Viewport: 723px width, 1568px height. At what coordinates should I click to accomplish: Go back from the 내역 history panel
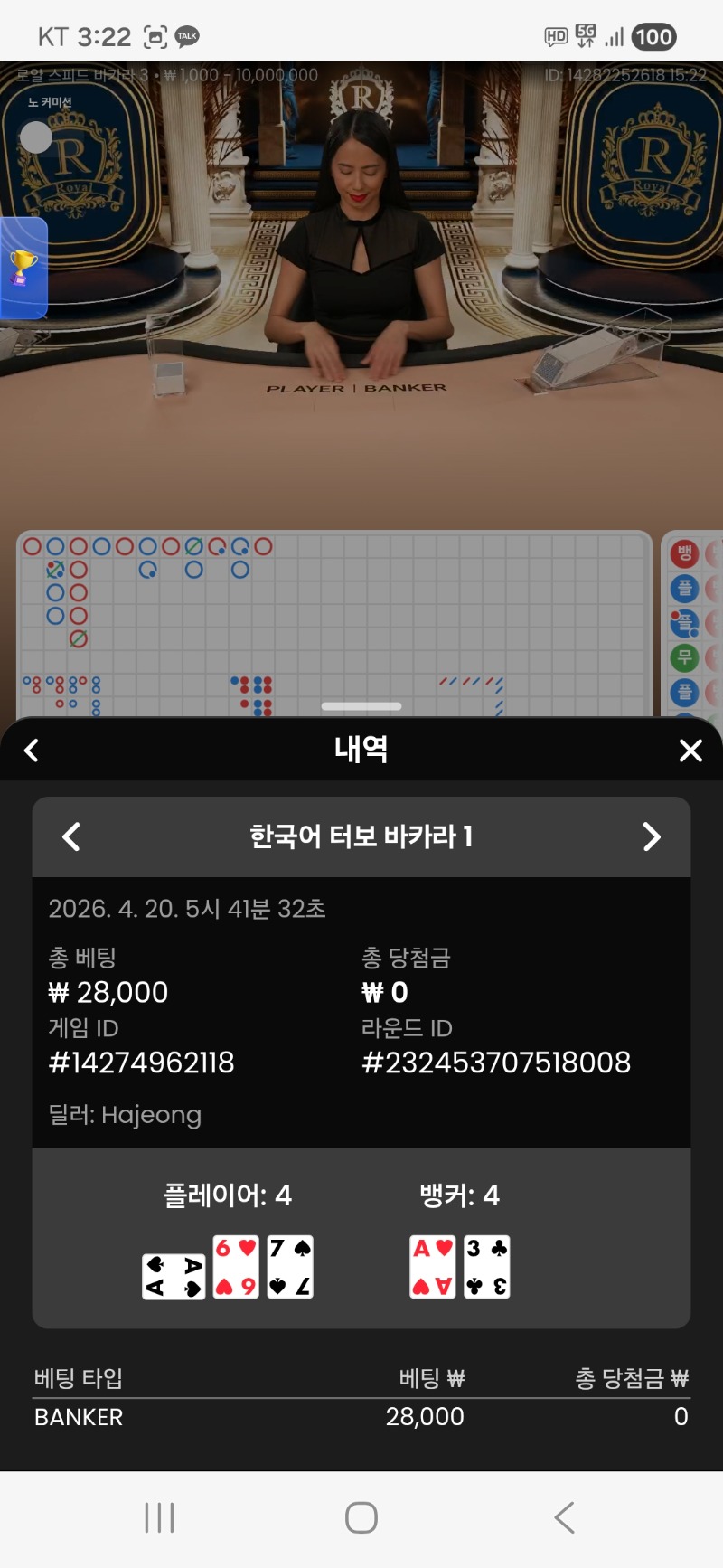pyautogui.click(x=32, y=750)
